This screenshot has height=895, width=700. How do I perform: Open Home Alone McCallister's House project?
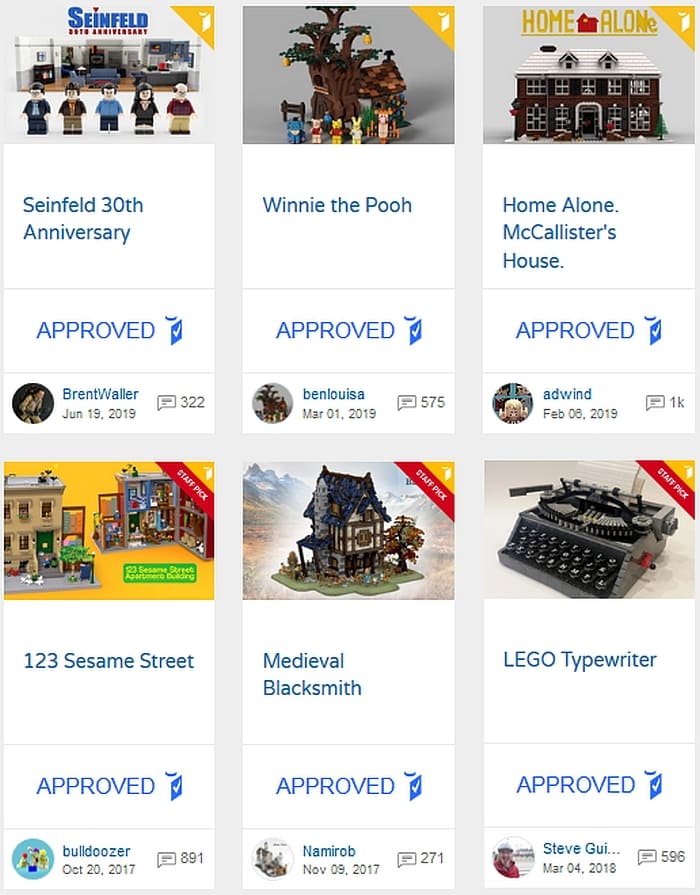559,232
